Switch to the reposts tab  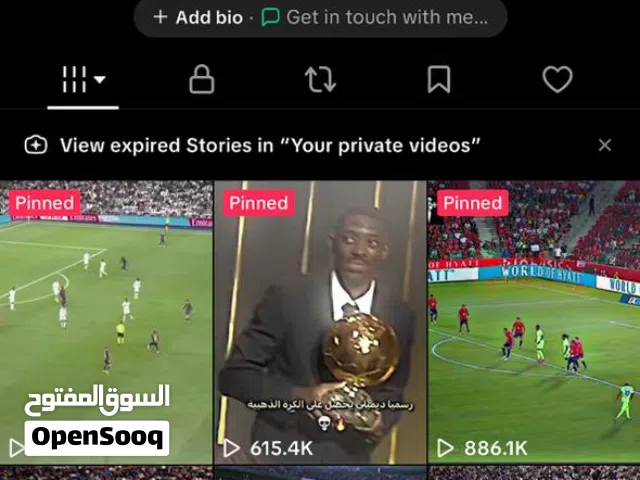(x=320, y=80)
